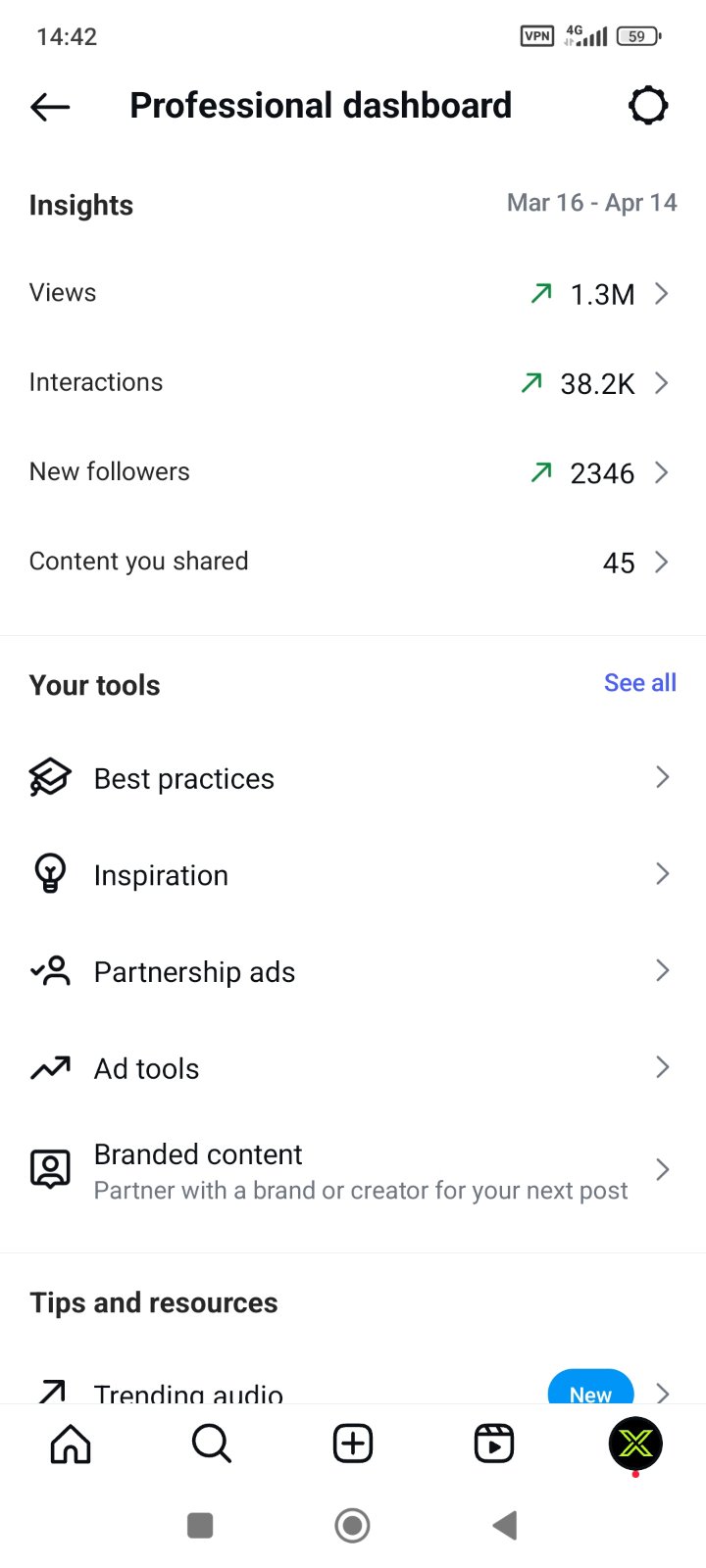Switch to the search tab
This screenshot has width=706, height=1568.
click(x=212, y=1444)
